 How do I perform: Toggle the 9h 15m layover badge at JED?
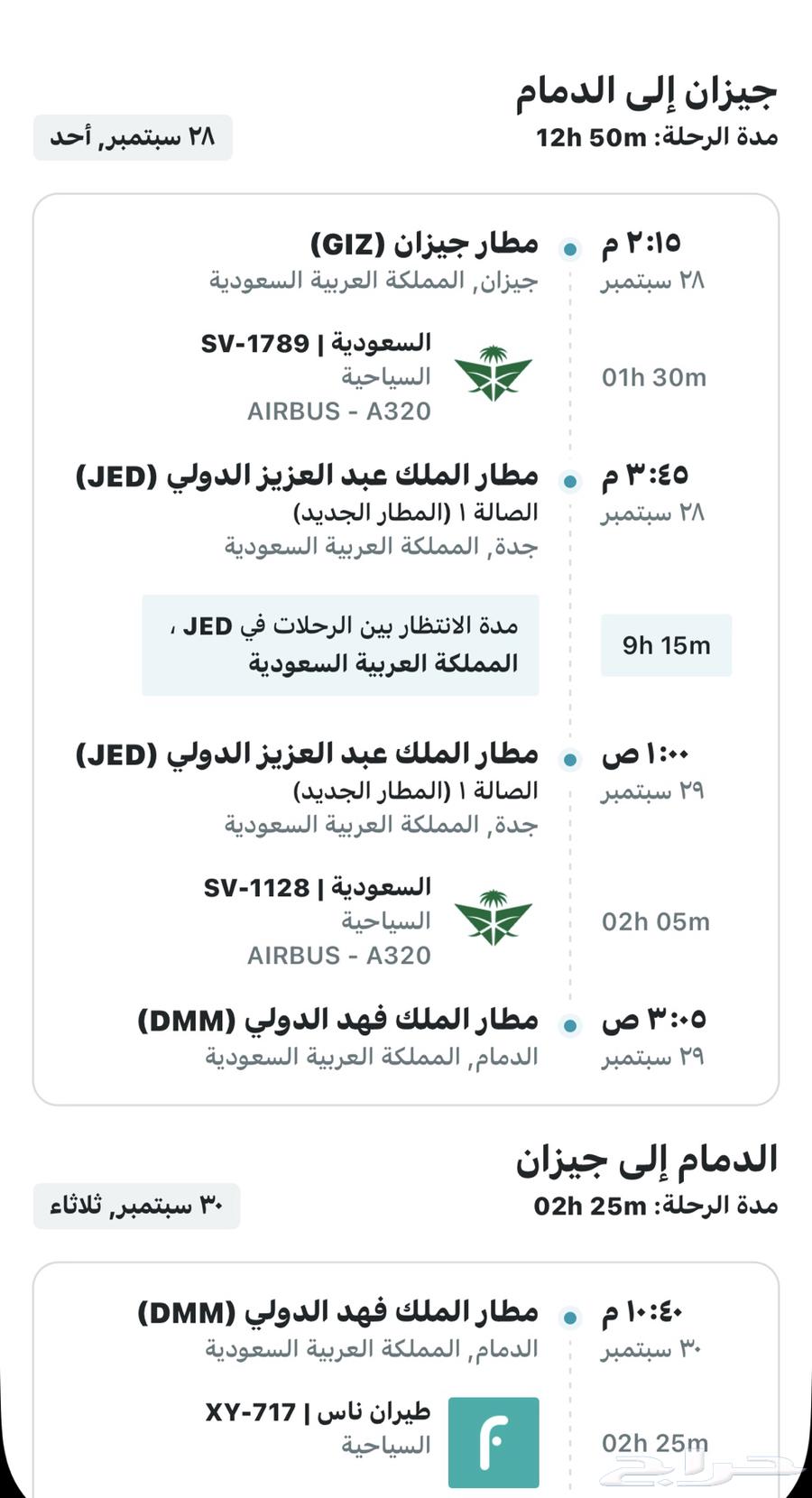coord(666,644)
